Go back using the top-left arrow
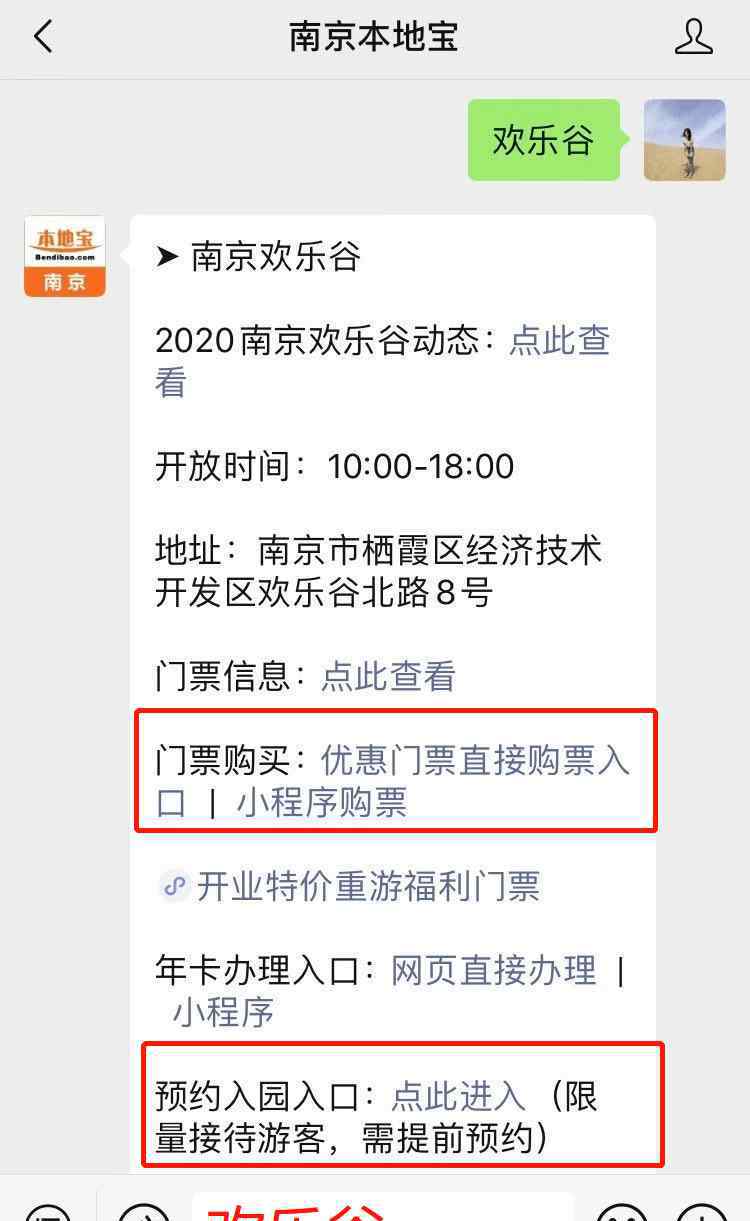 click(x=42, y=37)
